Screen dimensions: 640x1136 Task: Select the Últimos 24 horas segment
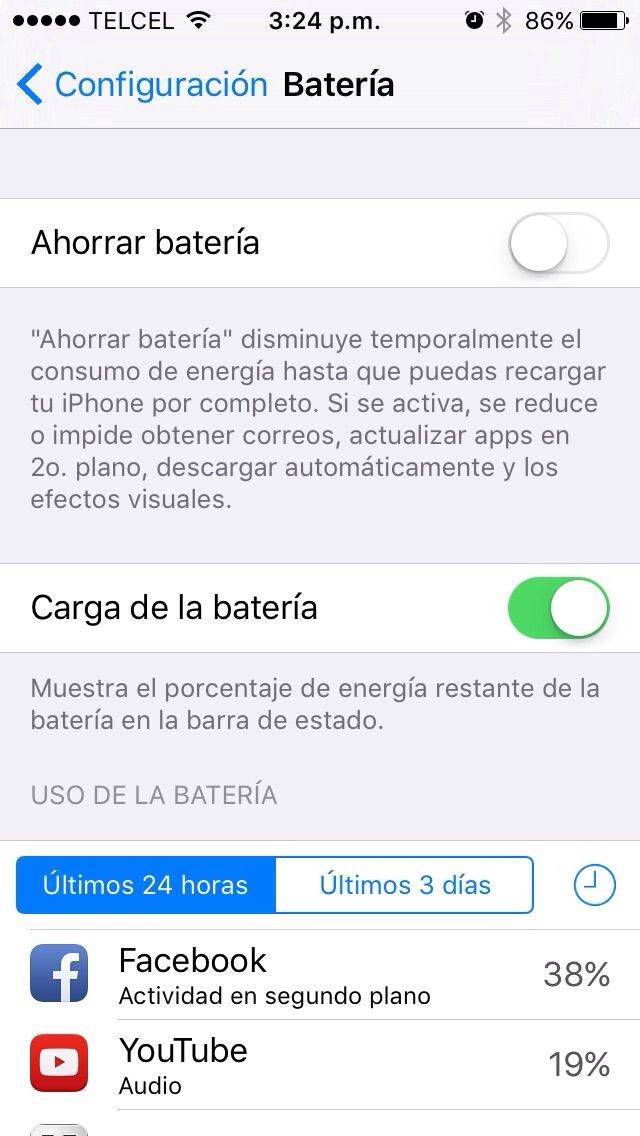(x=146, y=885)
